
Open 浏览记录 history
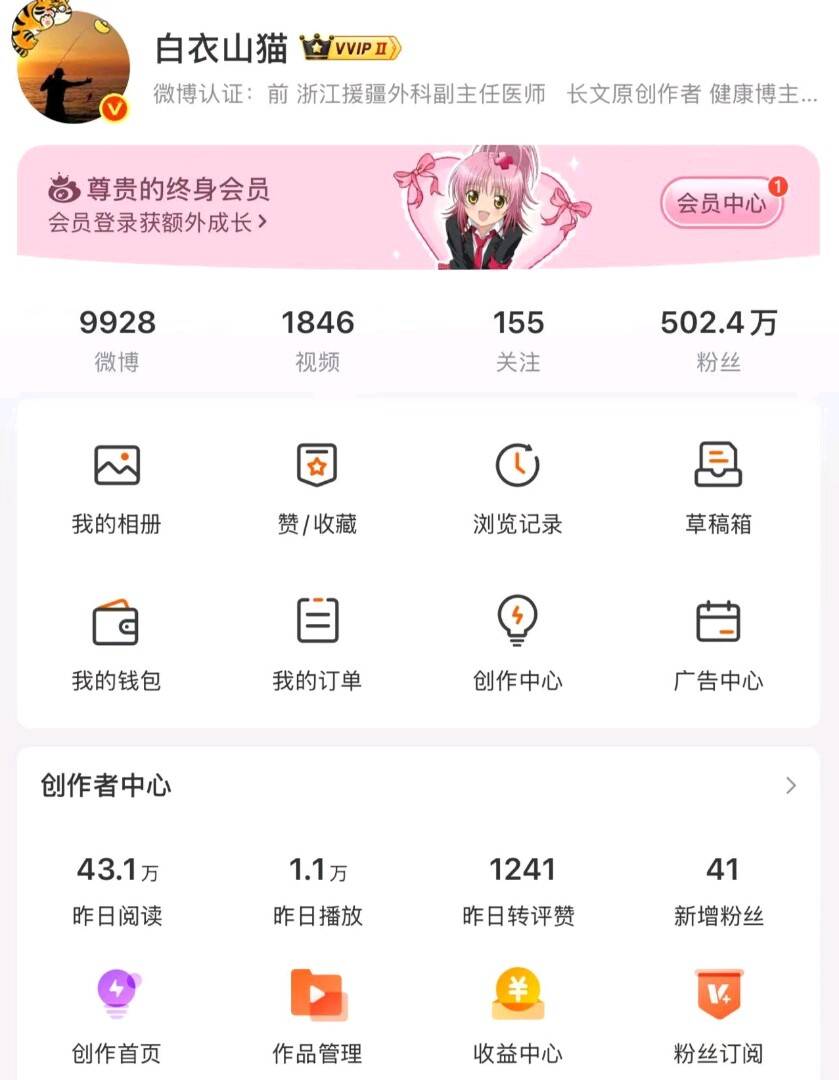517,487
